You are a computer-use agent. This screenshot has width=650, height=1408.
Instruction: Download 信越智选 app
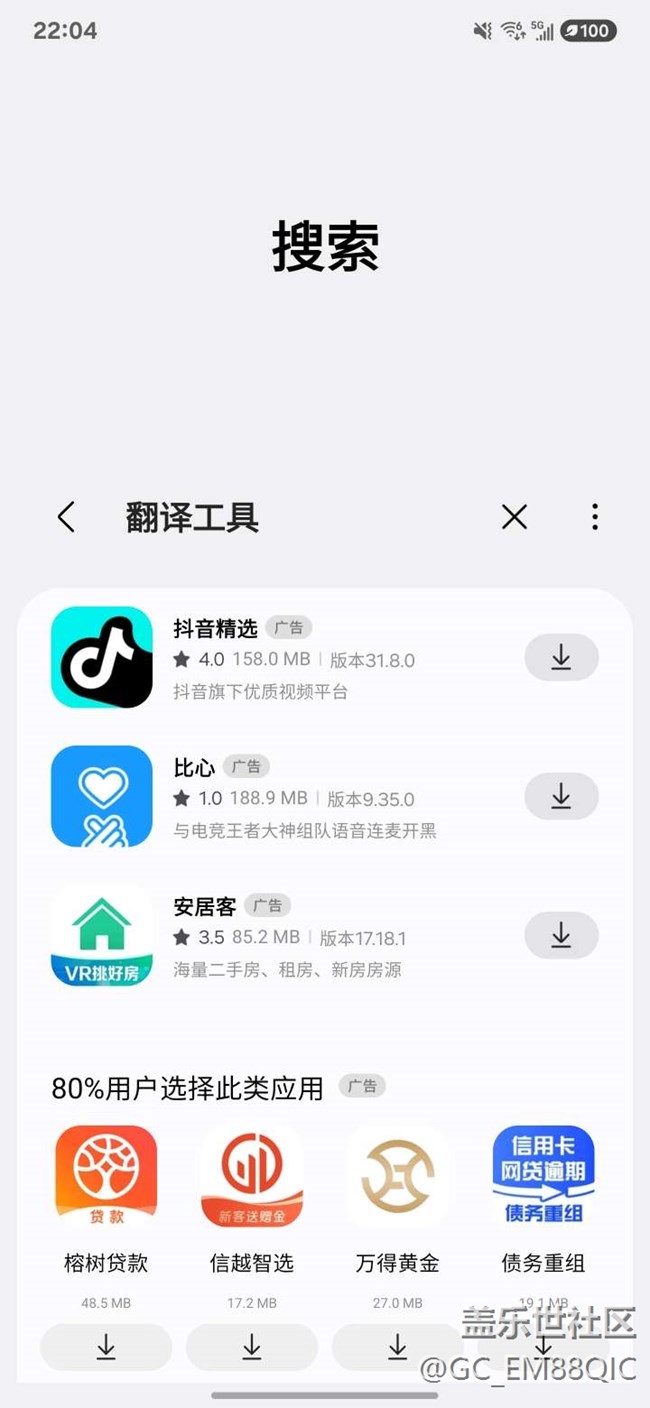tap(252, 1347)
